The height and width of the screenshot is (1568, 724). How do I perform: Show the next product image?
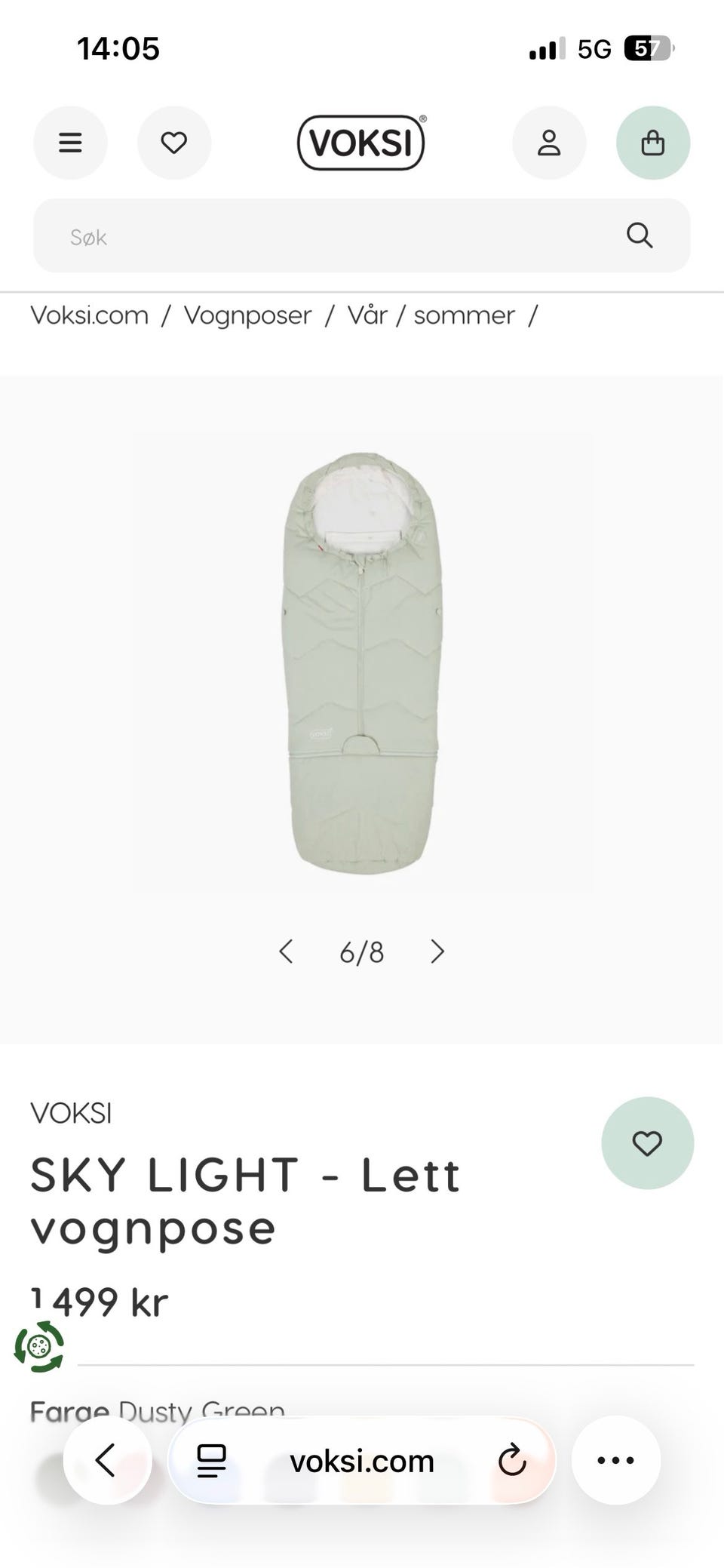click(437, 952)
